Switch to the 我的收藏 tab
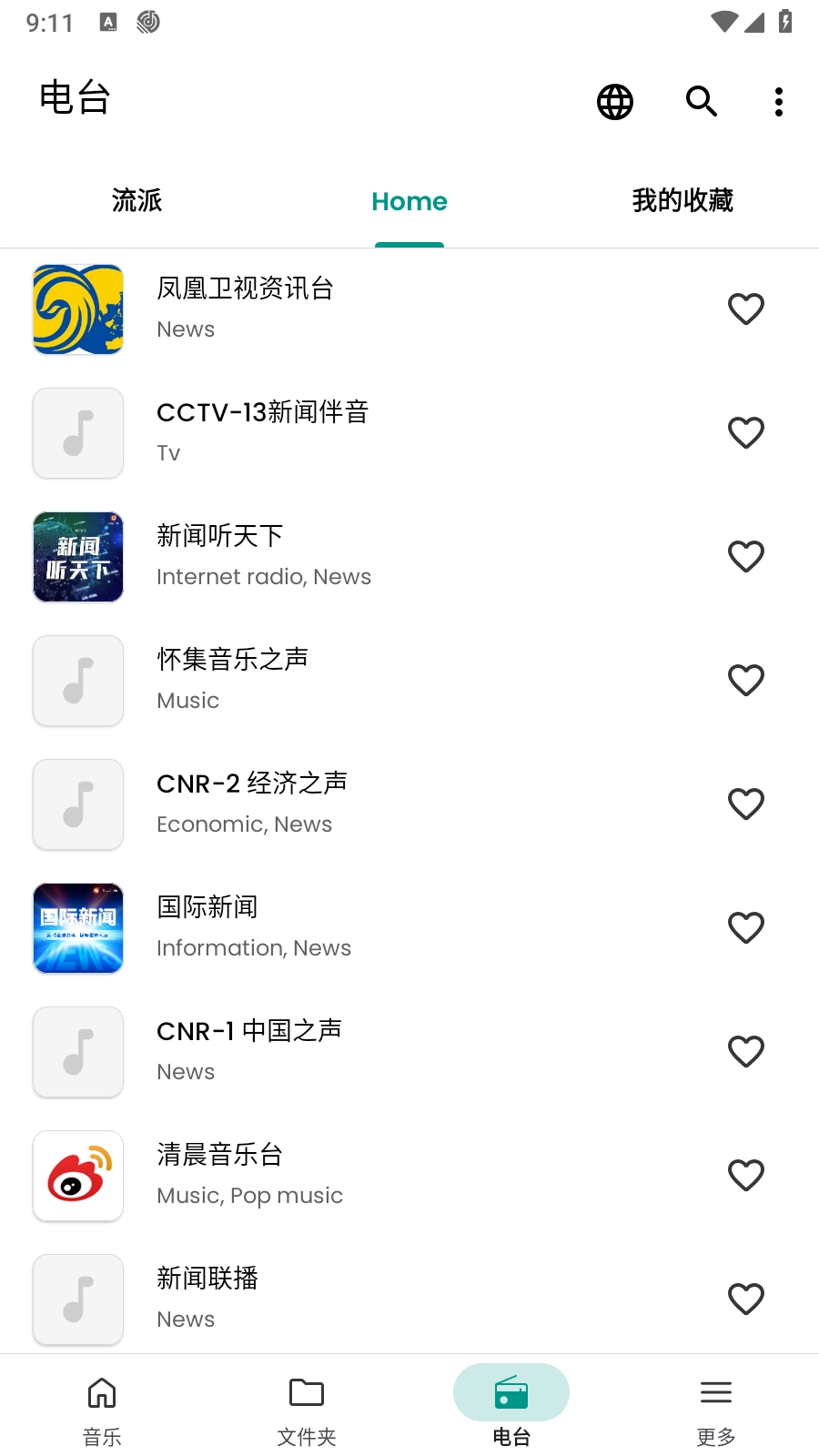The image size is (819, 1456). [682, 201]
